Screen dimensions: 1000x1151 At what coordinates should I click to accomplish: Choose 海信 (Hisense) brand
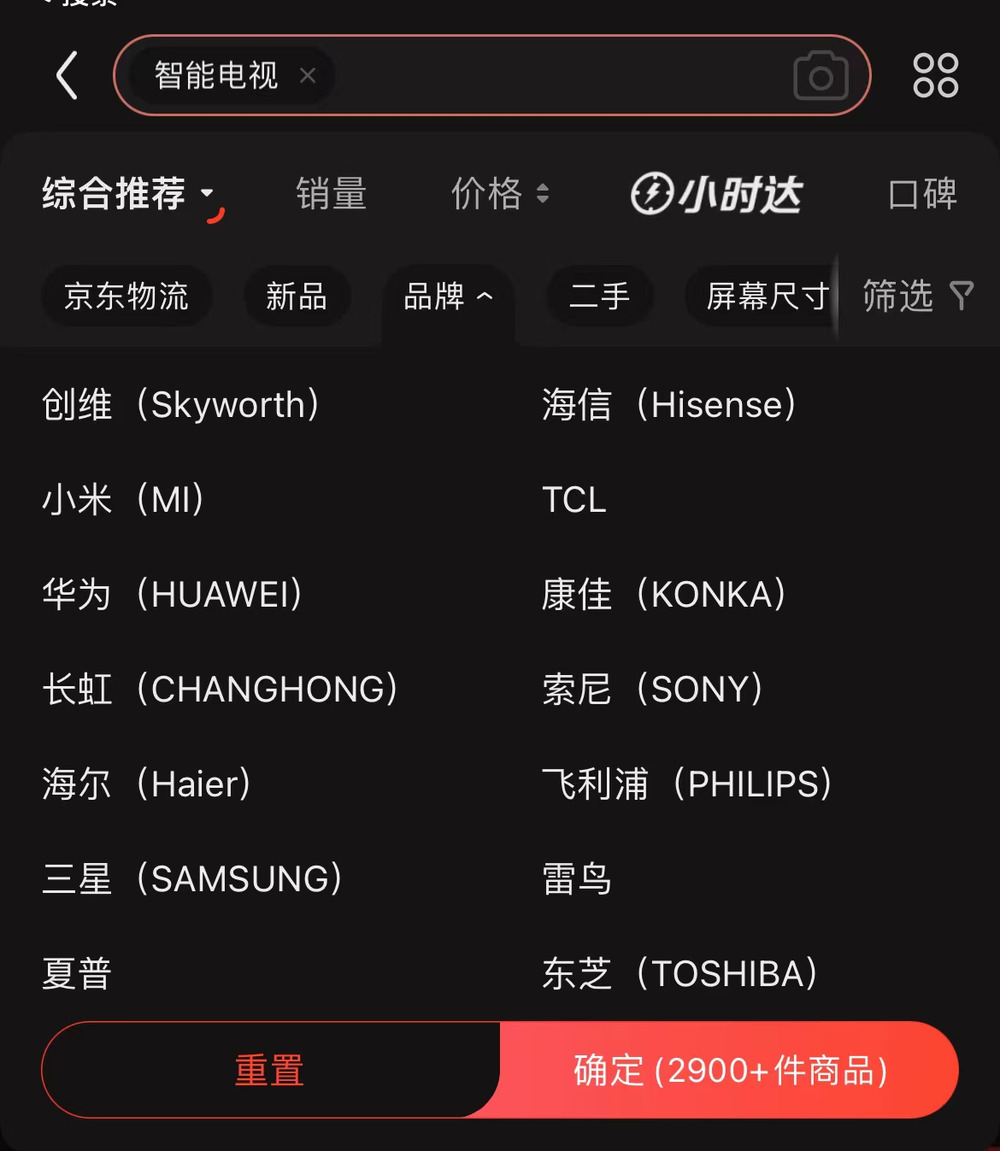[669, 405]
